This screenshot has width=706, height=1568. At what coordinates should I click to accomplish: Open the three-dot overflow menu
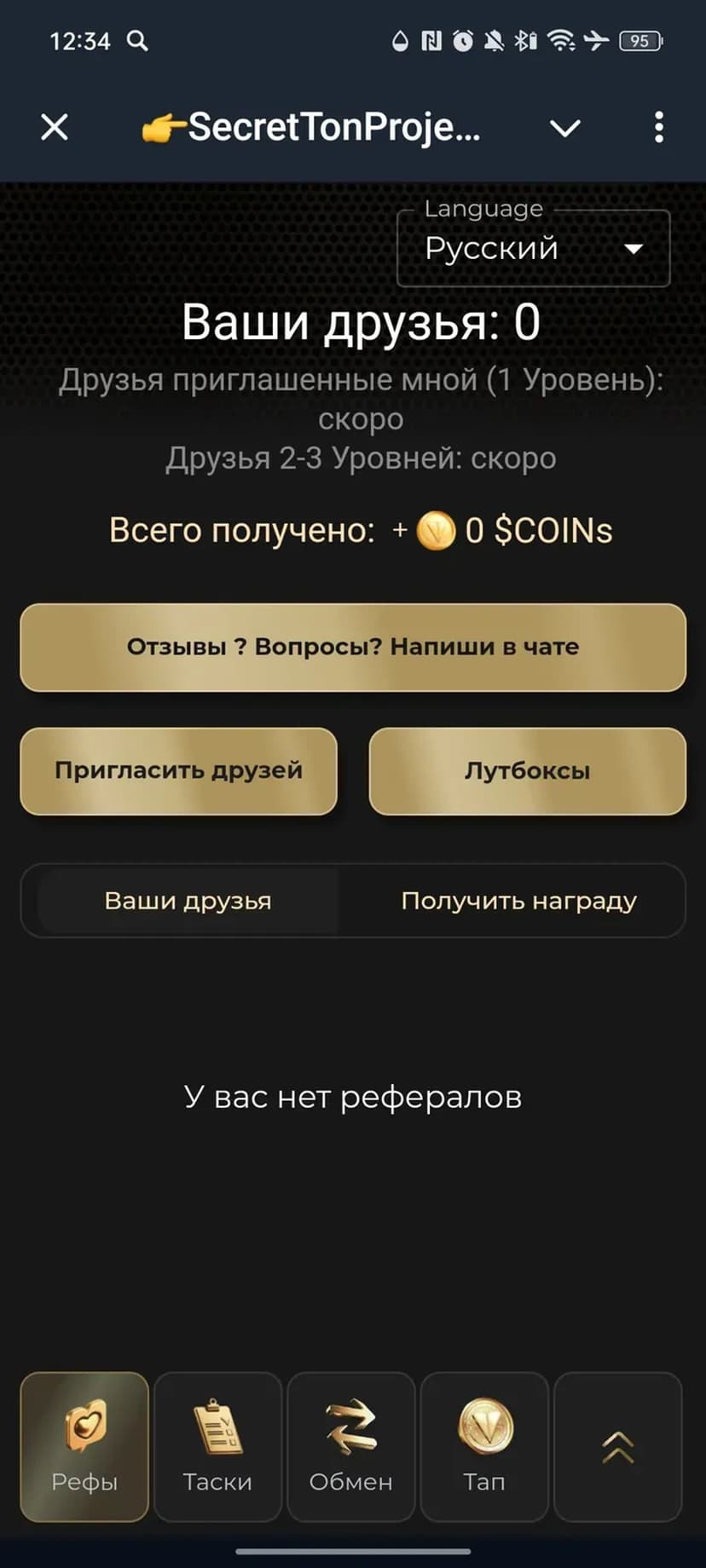click(x=658, y=128)
